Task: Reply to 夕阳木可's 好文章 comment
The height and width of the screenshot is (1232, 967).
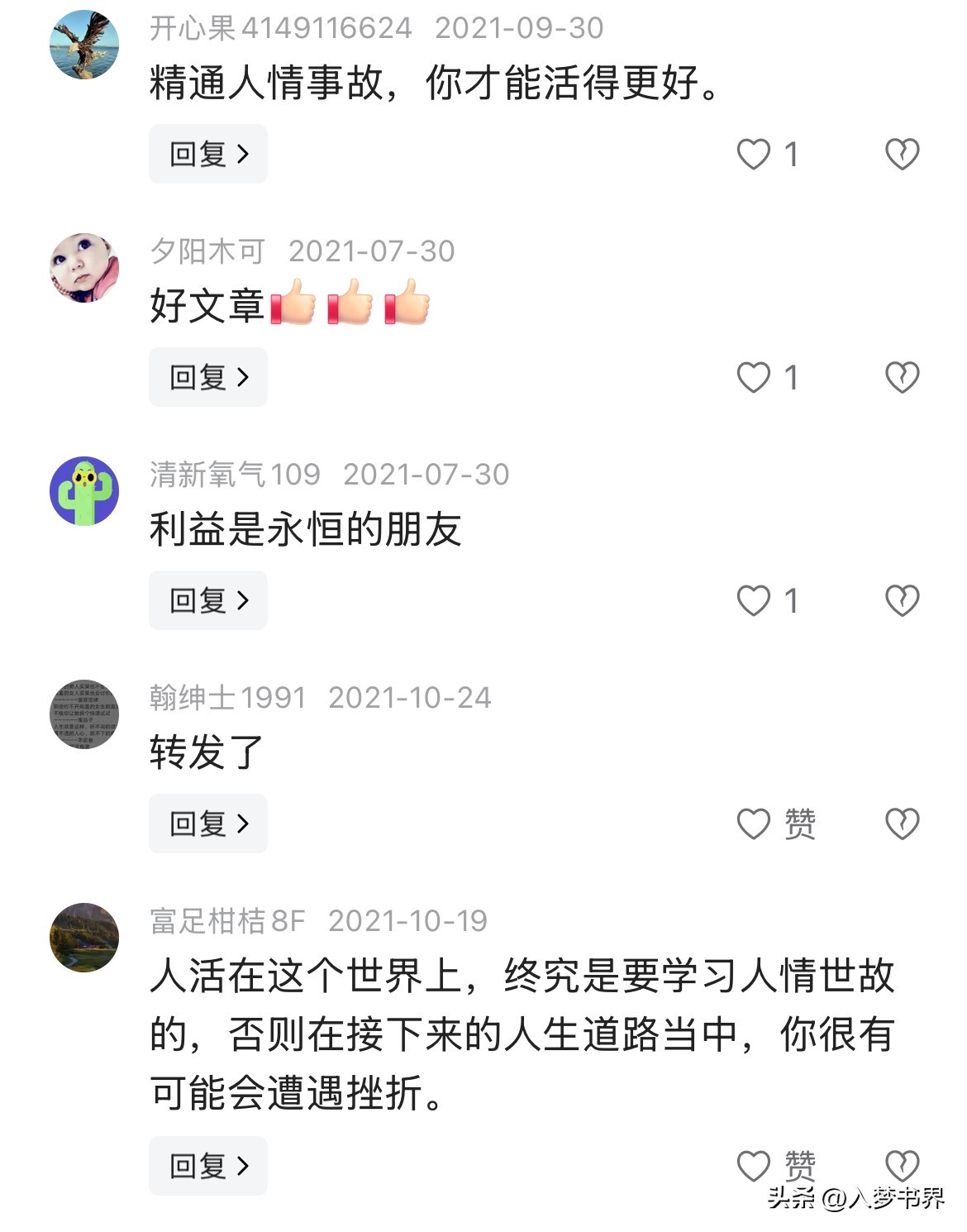Action: pos(208,377)
